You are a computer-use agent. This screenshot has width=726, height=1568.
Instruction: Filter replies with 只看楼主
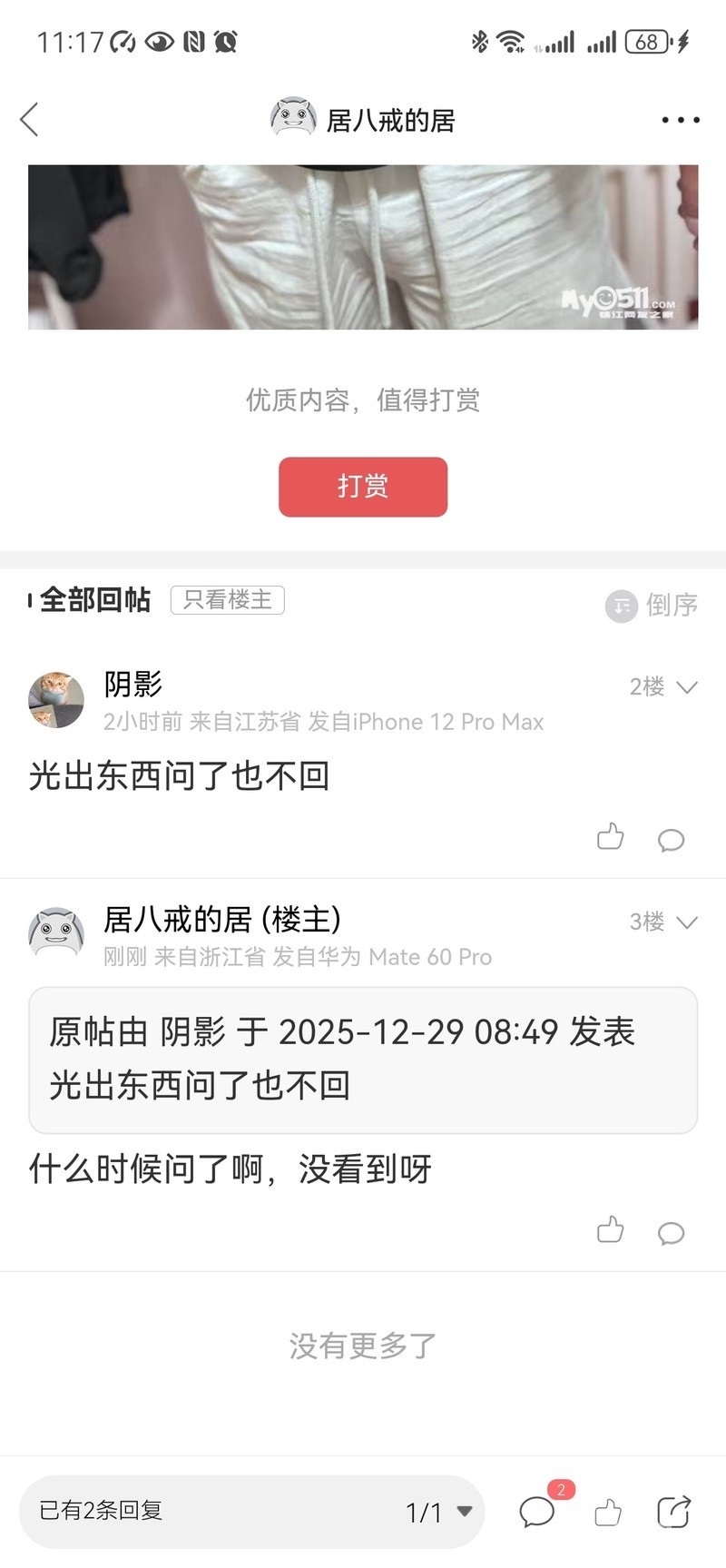tap(228, 600)
